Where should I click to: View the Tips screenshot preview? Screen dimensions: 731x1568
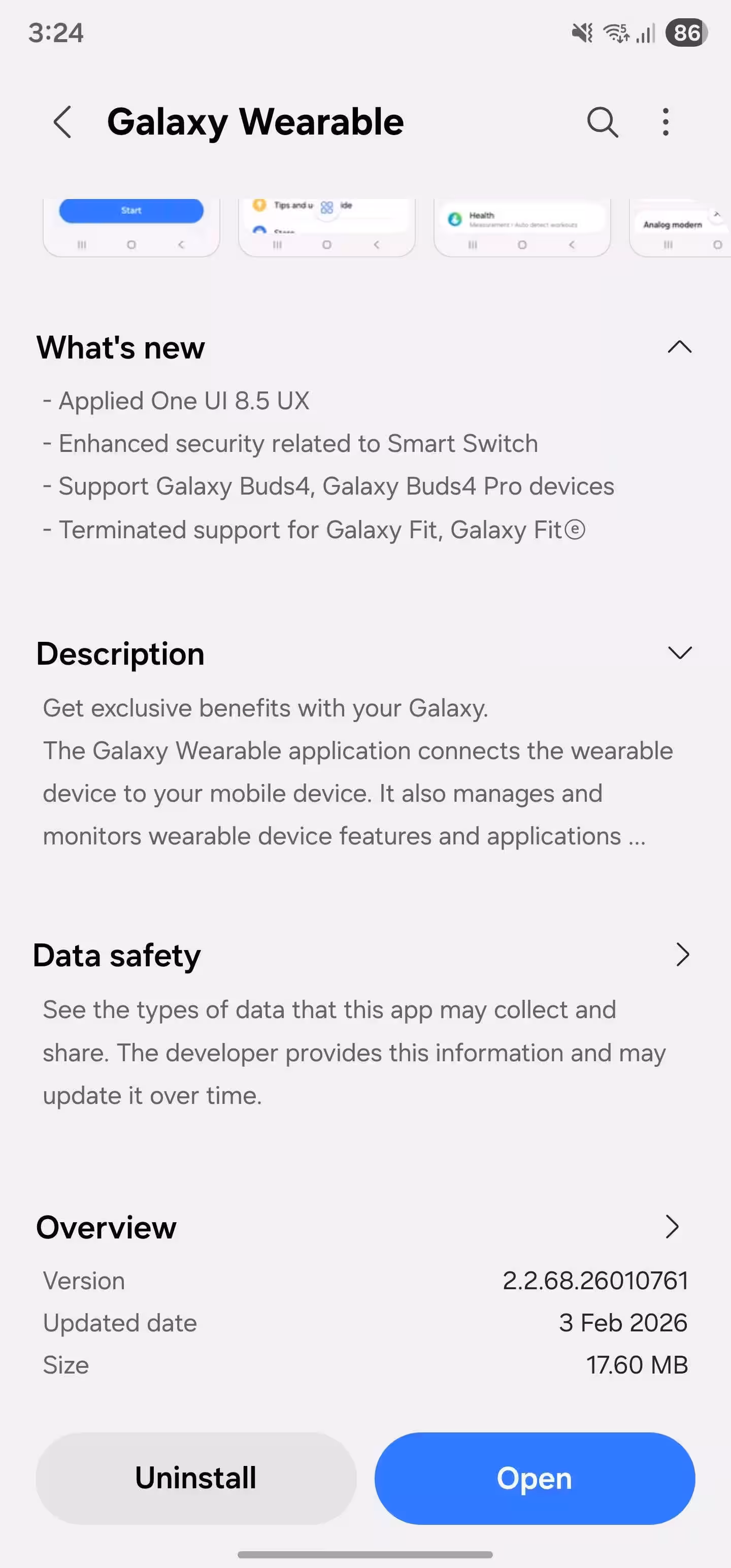[x=327, y=226]
